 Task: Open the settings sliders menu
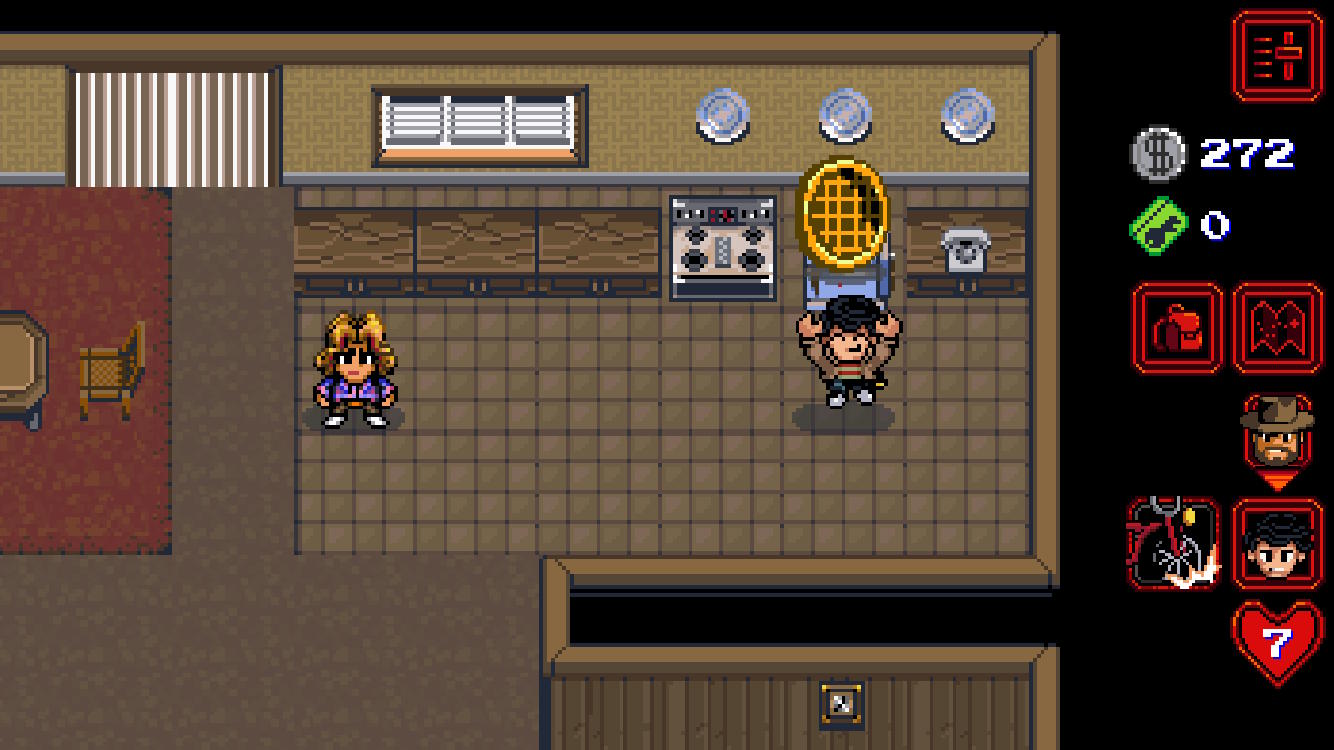tap(1277, 56)
